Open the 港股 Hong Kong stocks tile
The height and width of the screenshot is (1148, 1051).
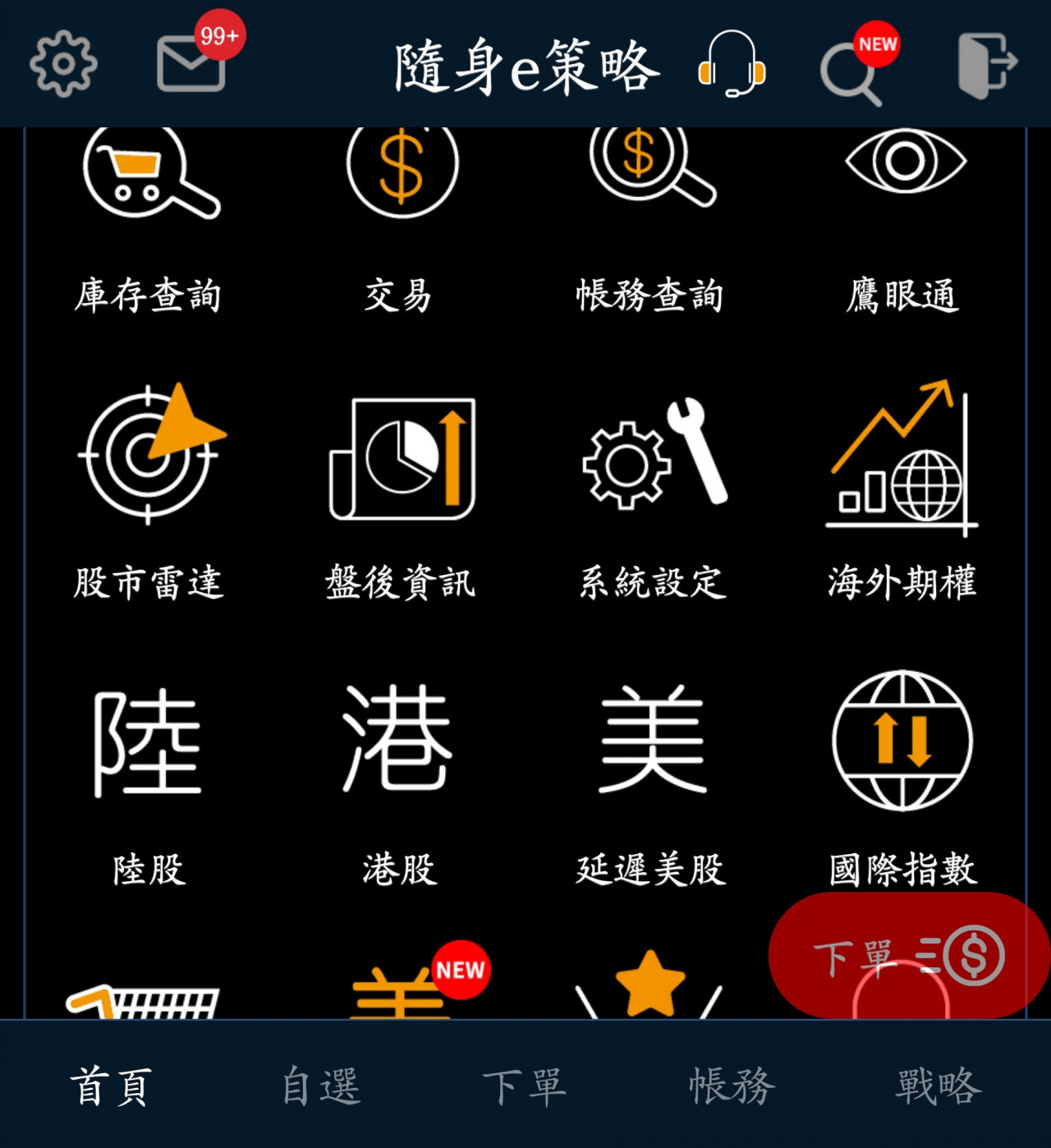point(400,780)
